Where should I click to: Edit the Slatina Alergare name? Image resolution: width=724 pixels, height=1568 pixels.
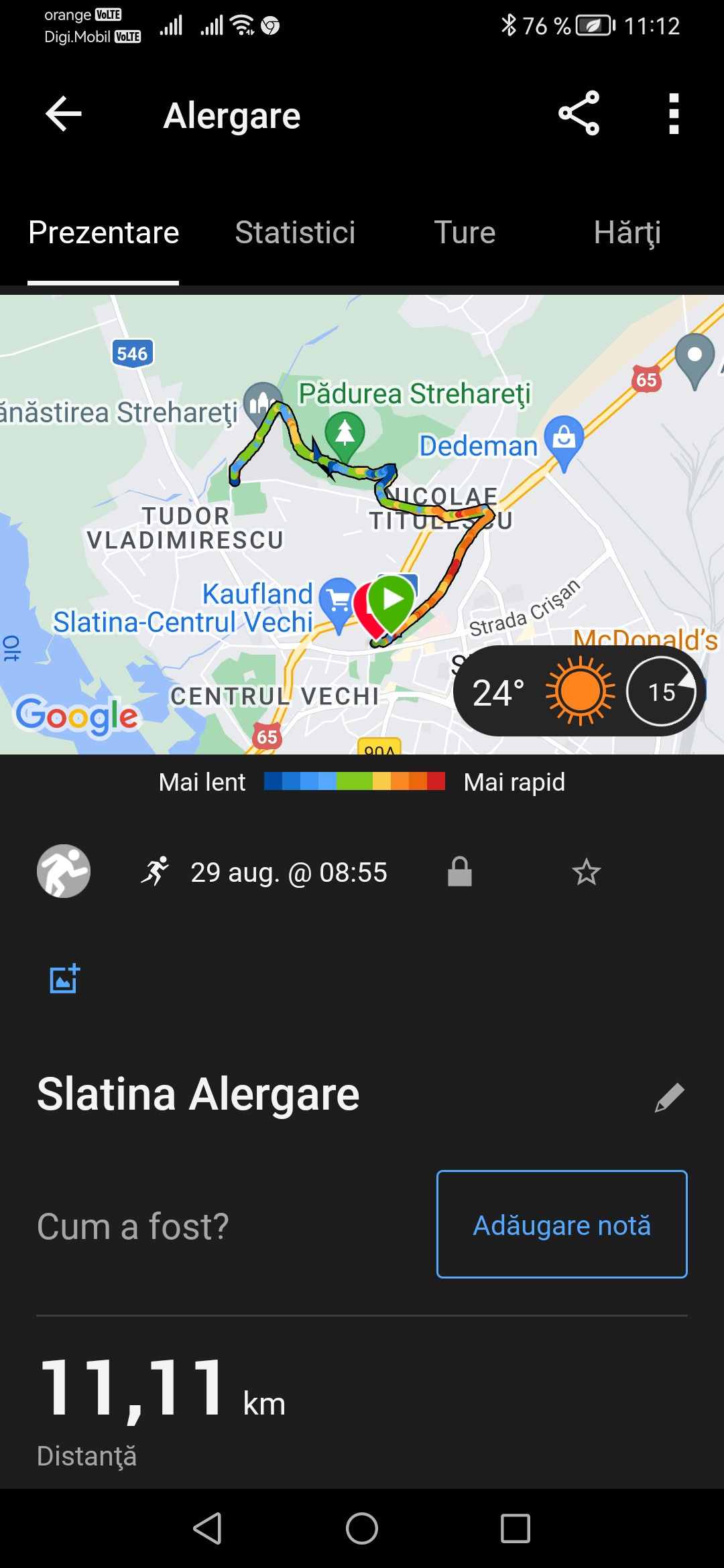[669, 1097]
